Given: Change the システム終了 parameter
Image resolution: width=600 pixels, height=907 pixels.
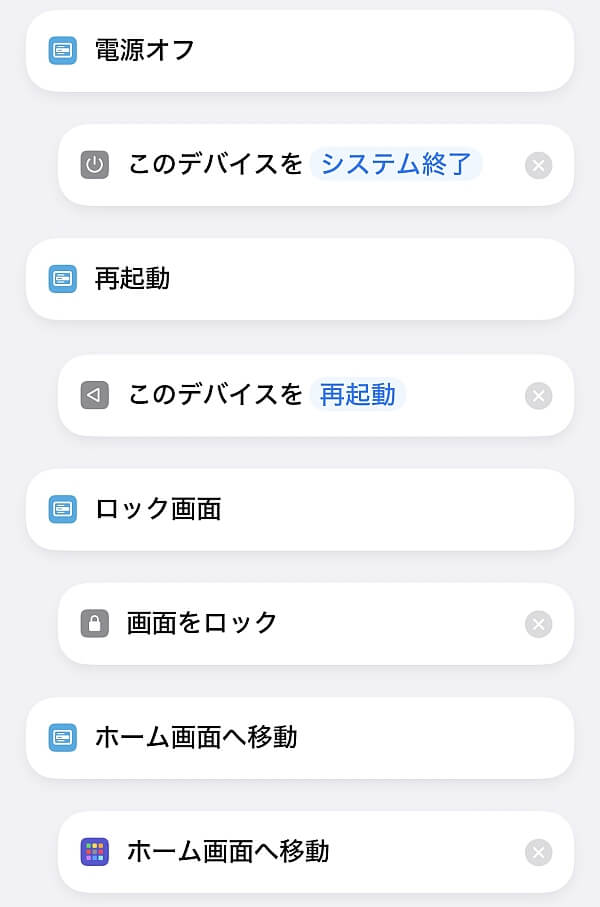Looking at the screenshot, I should tap(396, 165).
